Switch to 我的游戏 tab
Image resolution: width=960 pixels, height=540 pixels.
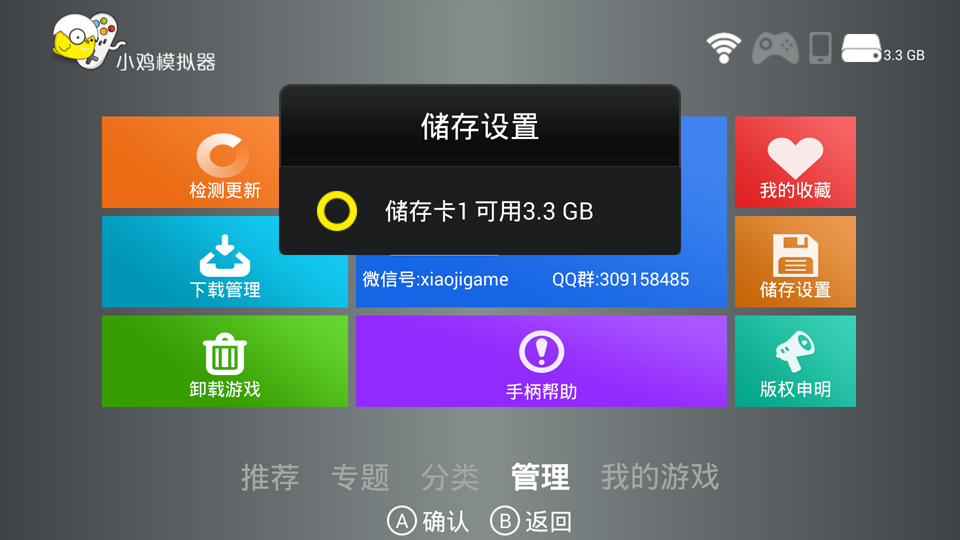[659, 477]
